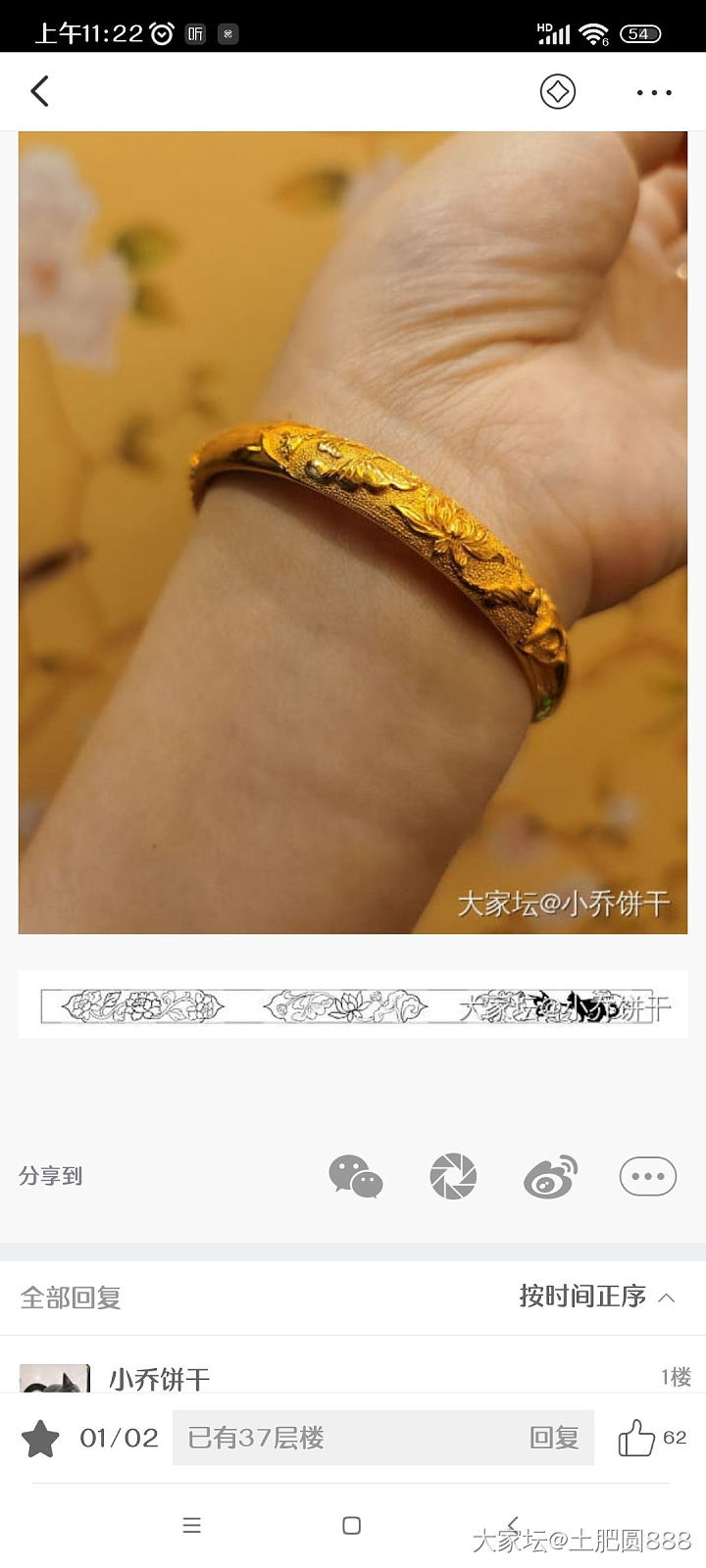Viewport: 706px width, 1568px height.
Task: Open system recent apps menu
Action: 192,1525
